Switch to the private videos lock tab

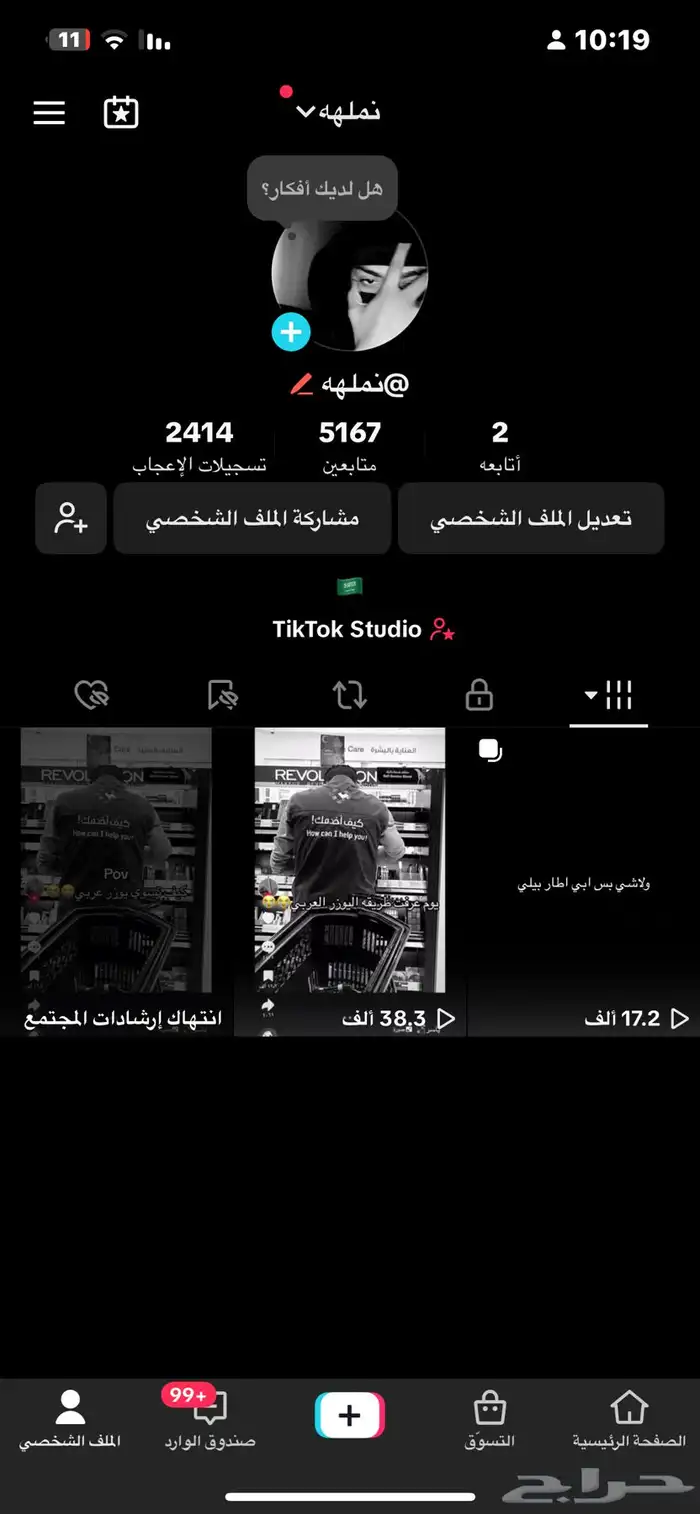[x=480, y=694]
